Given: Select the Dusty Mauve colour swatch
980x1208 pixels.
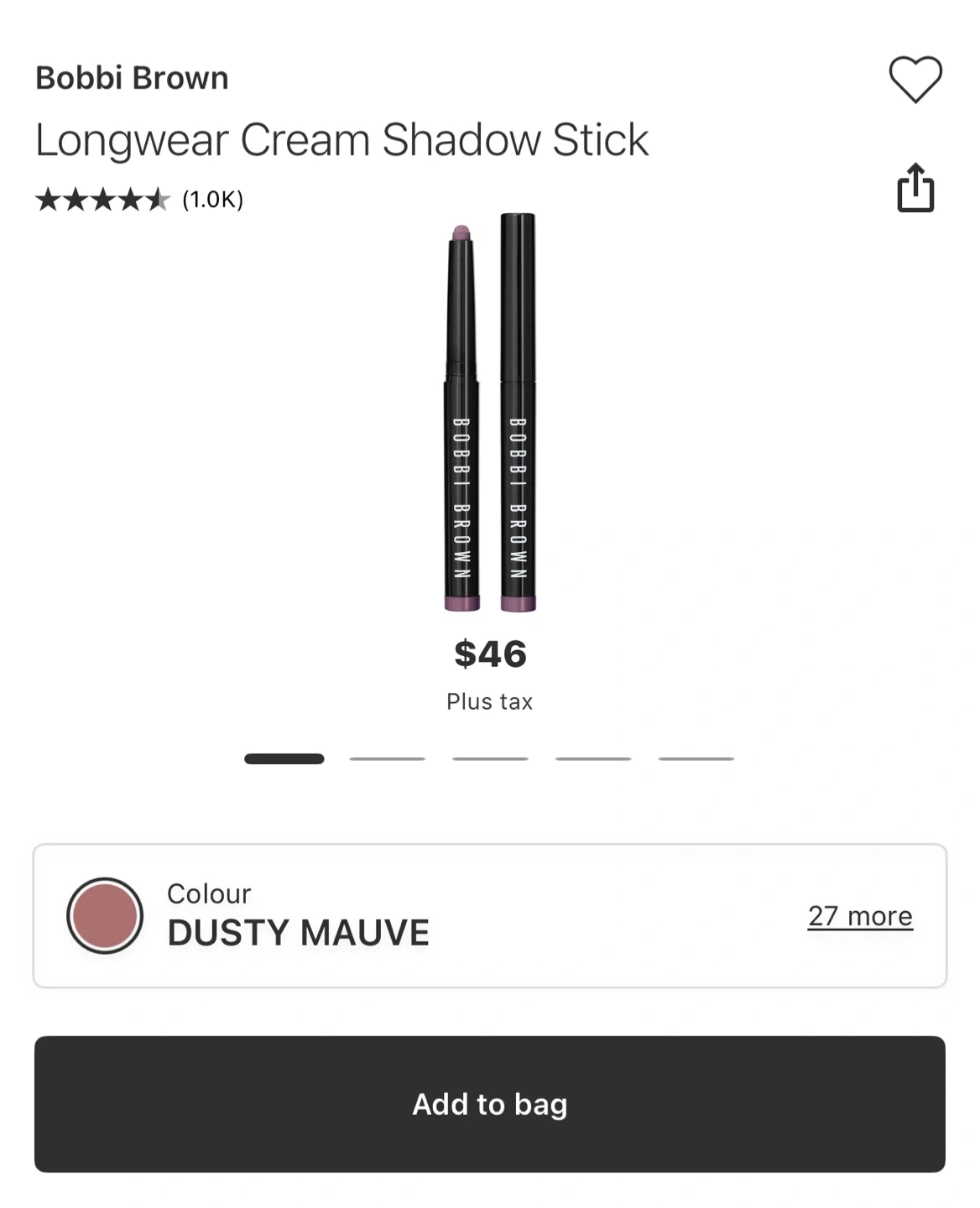Looking at the screenshot, I should point(105,916).
